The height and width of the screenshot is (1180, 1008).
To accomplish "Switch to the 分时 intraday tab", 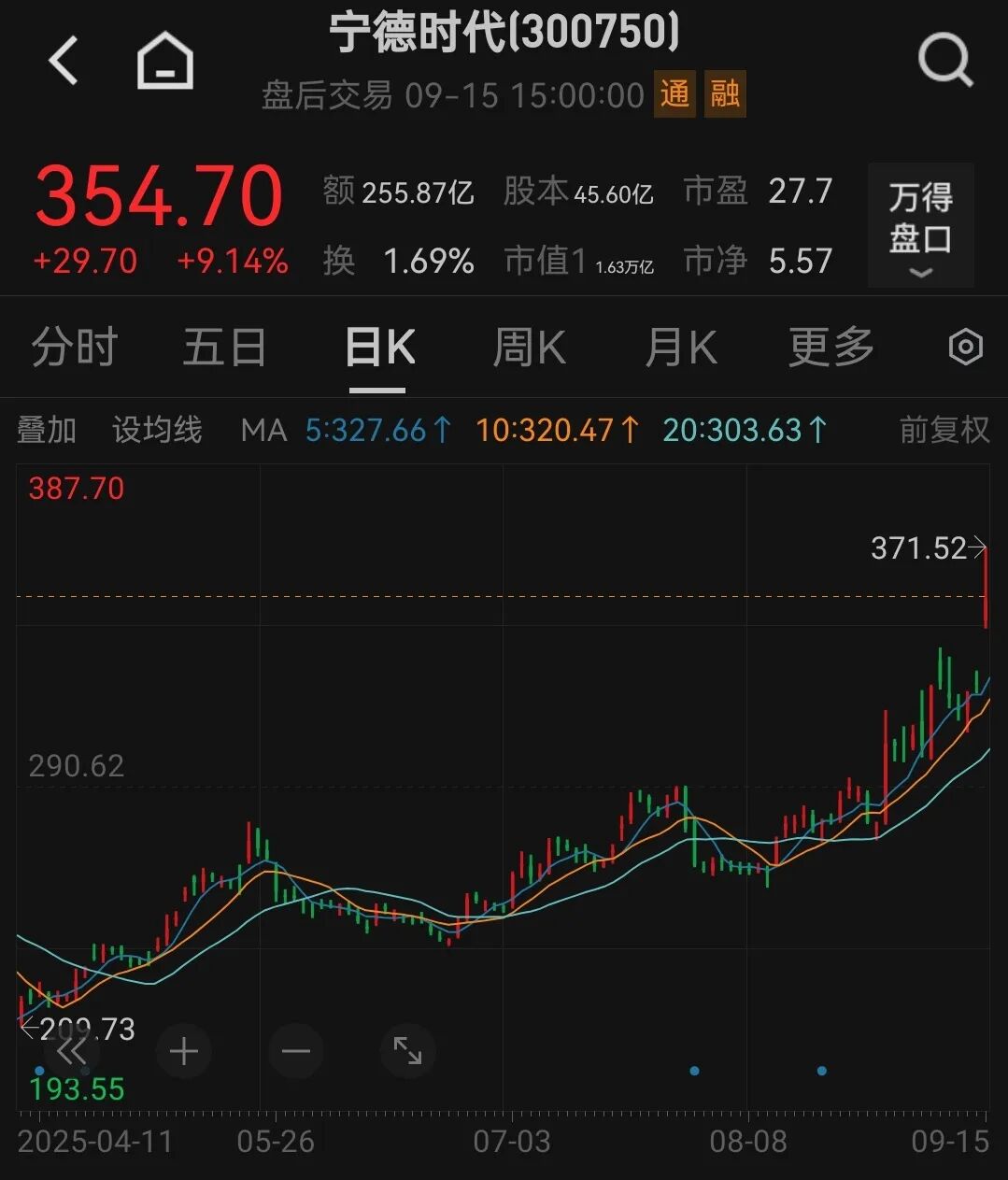I will point(75,347).
